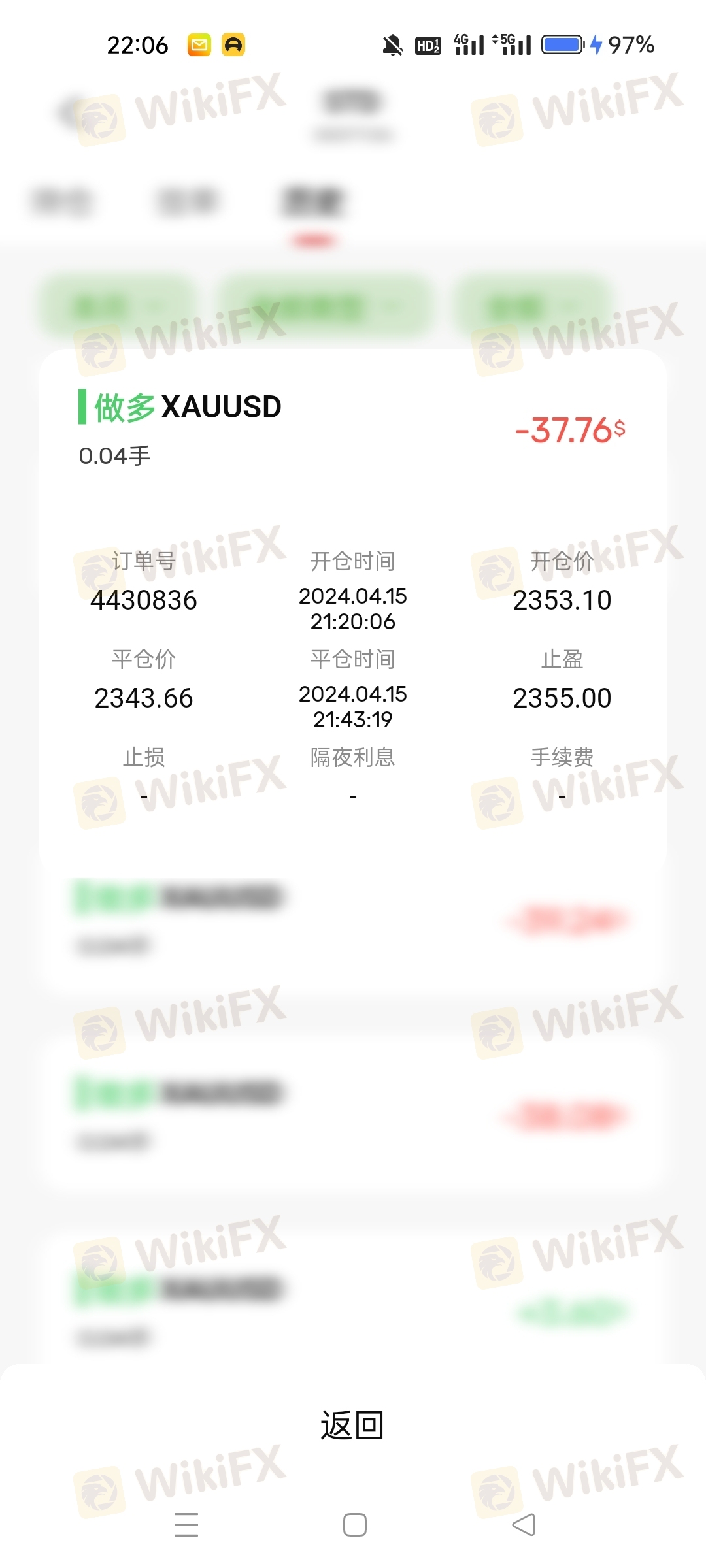Tap the system back triangle
The height and width of the screenshot is (1568, 706).
523,1524
